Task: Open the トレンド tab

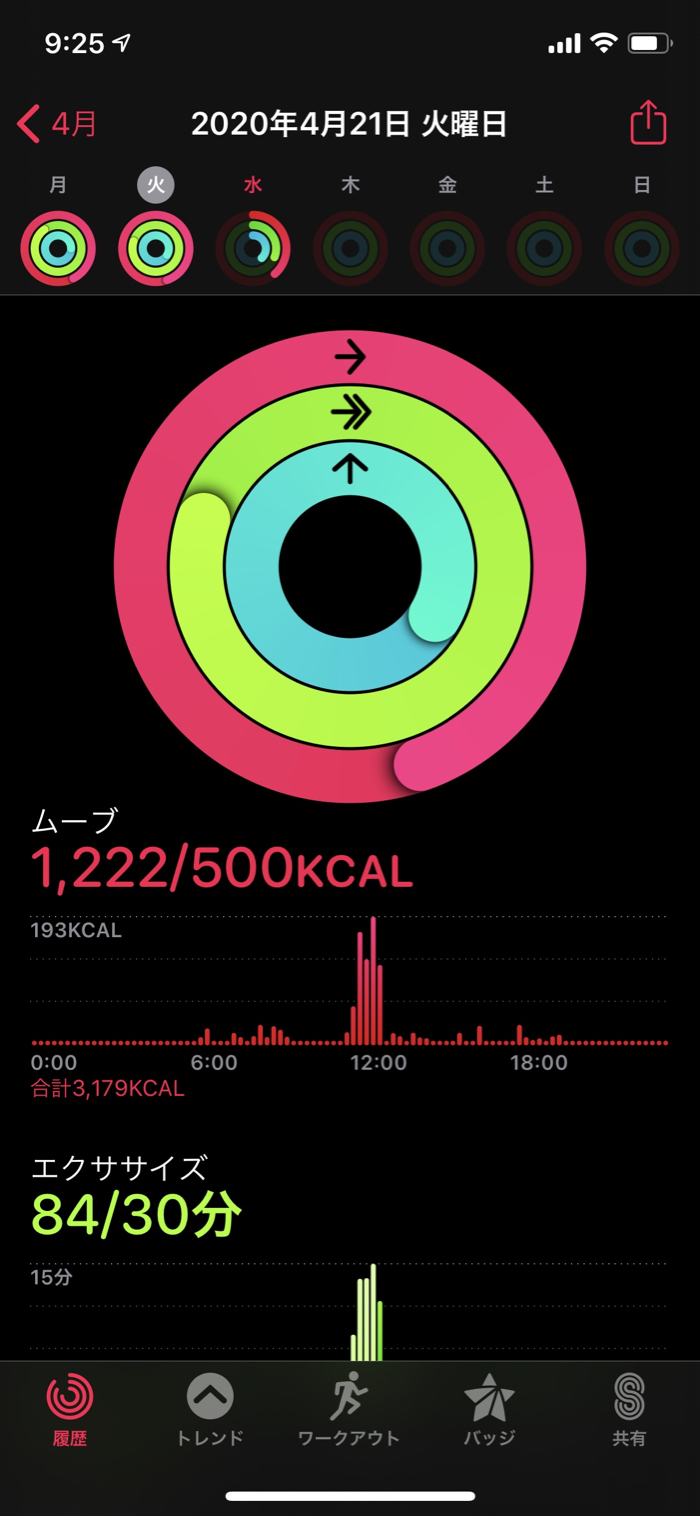Action: (x=210, y=1409)
